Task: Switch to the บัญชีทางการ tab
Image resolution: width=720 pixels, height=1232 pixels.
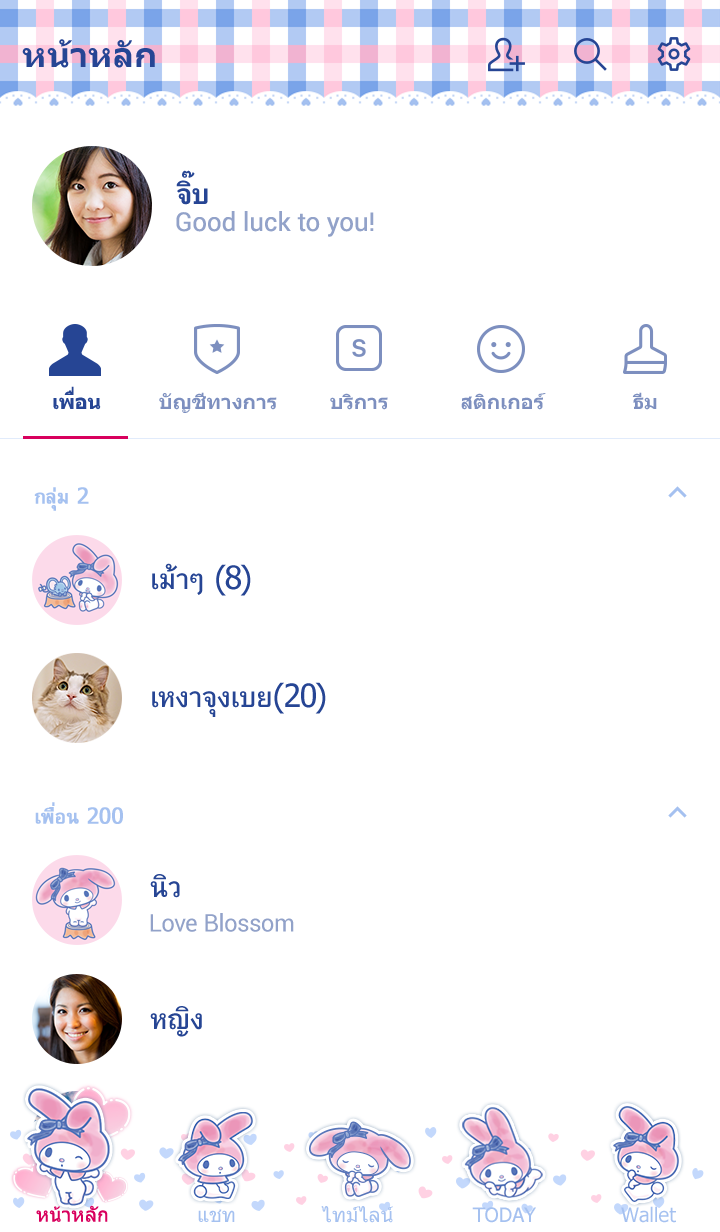Action: [x=217, y=370]
